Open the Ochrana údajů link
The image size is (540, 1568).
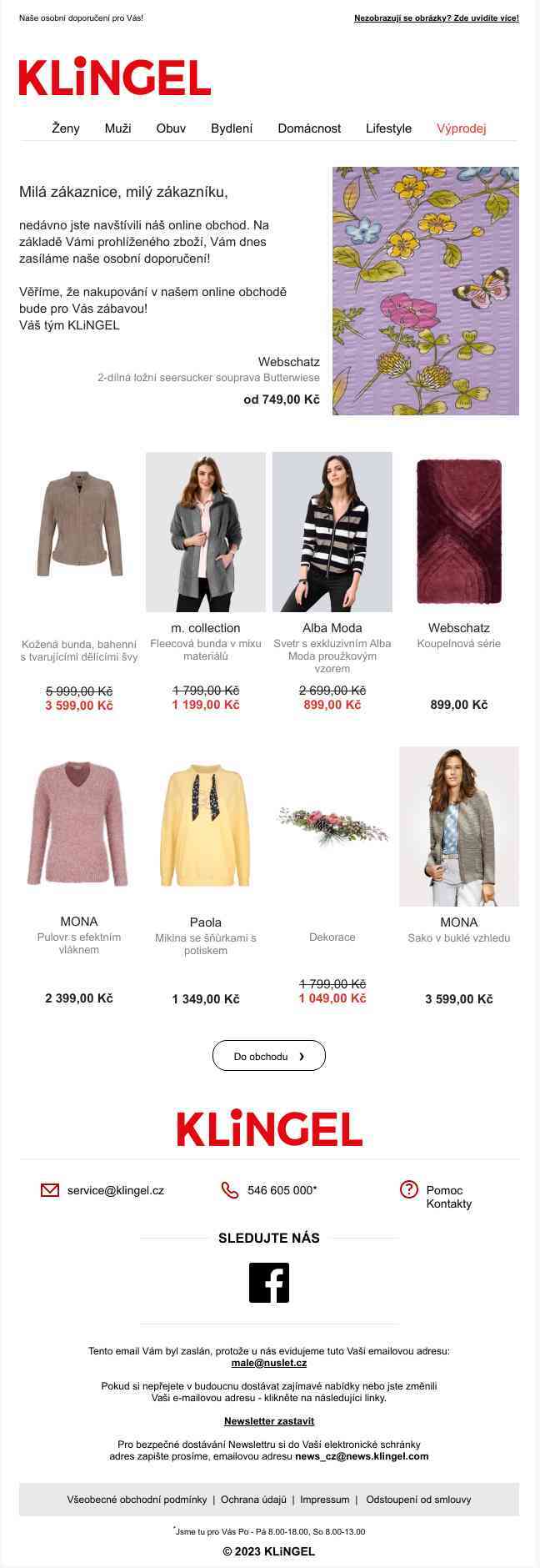pyautogui.click(x=253, y=1499)
